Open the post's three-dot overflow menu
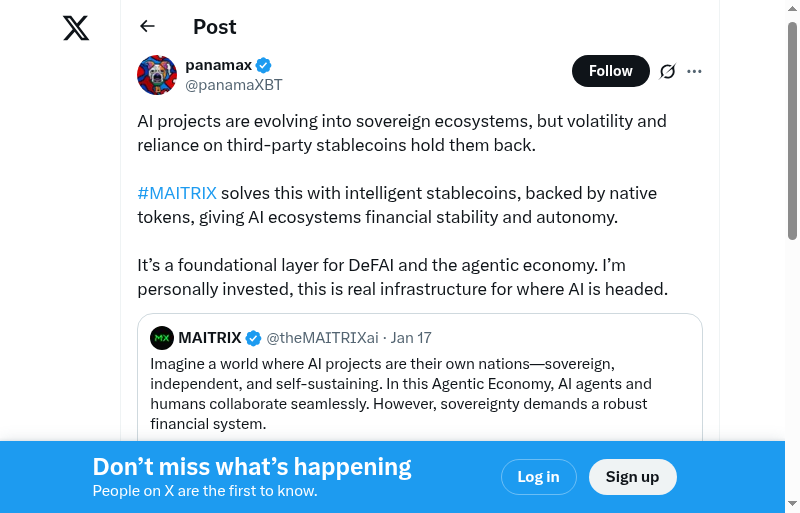The width and height of the screenshot is (800, 513). pyautogui.click(x=695, y=71)
